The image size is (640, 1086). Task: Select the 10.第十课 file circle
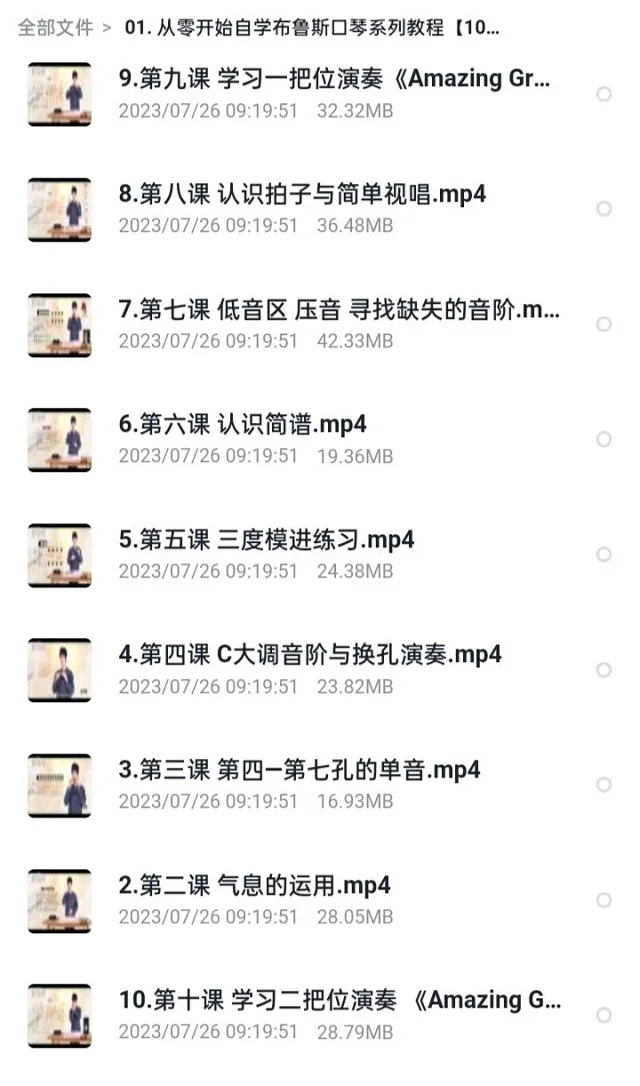click(604, 1015)
